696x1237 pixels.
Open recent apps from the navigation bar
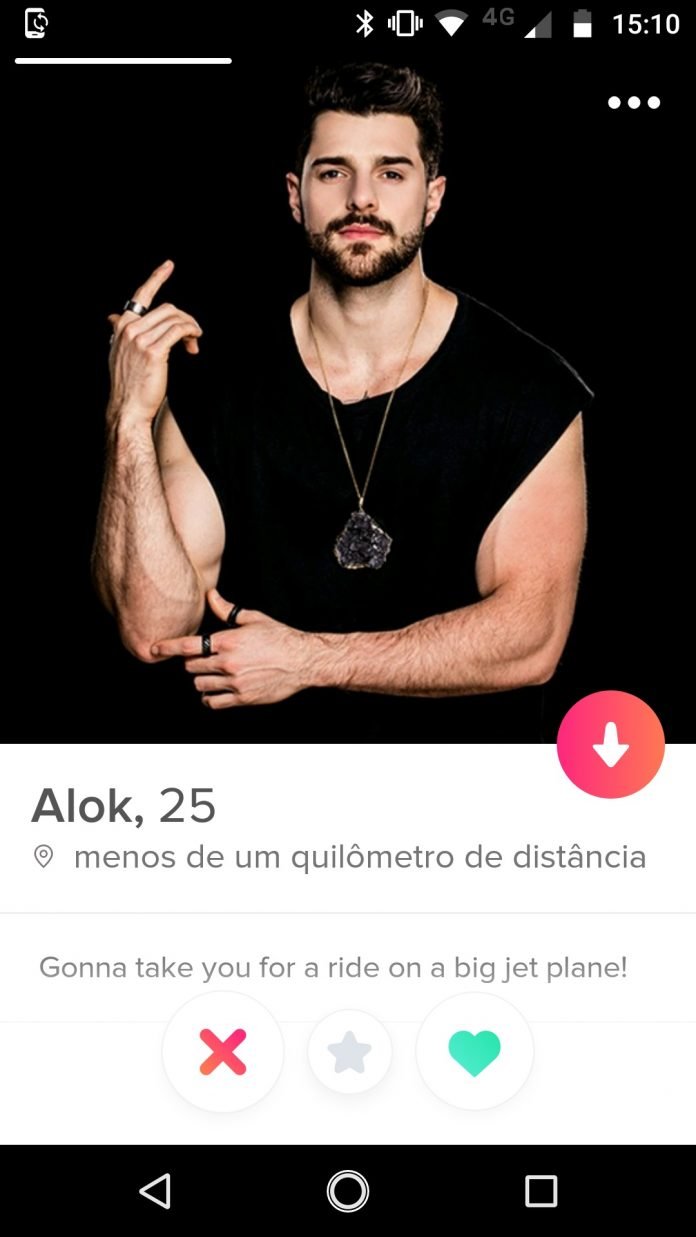(x=541, y=1191)
